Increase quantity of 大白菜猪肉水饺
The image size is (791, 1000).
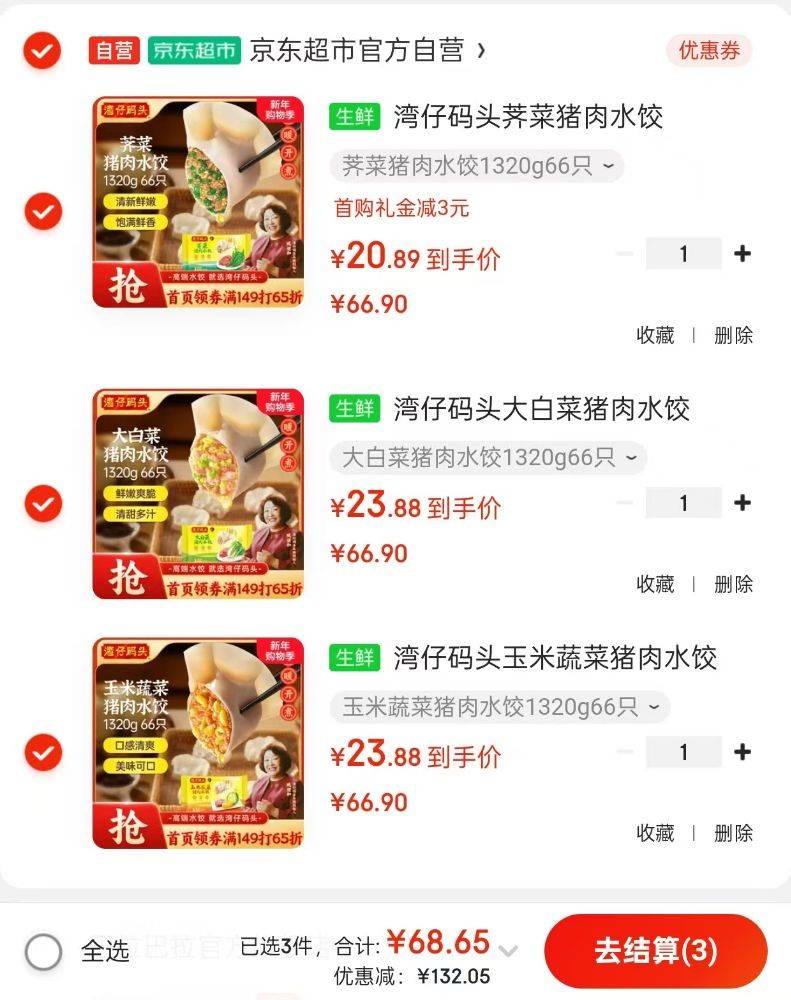(742, 503)
